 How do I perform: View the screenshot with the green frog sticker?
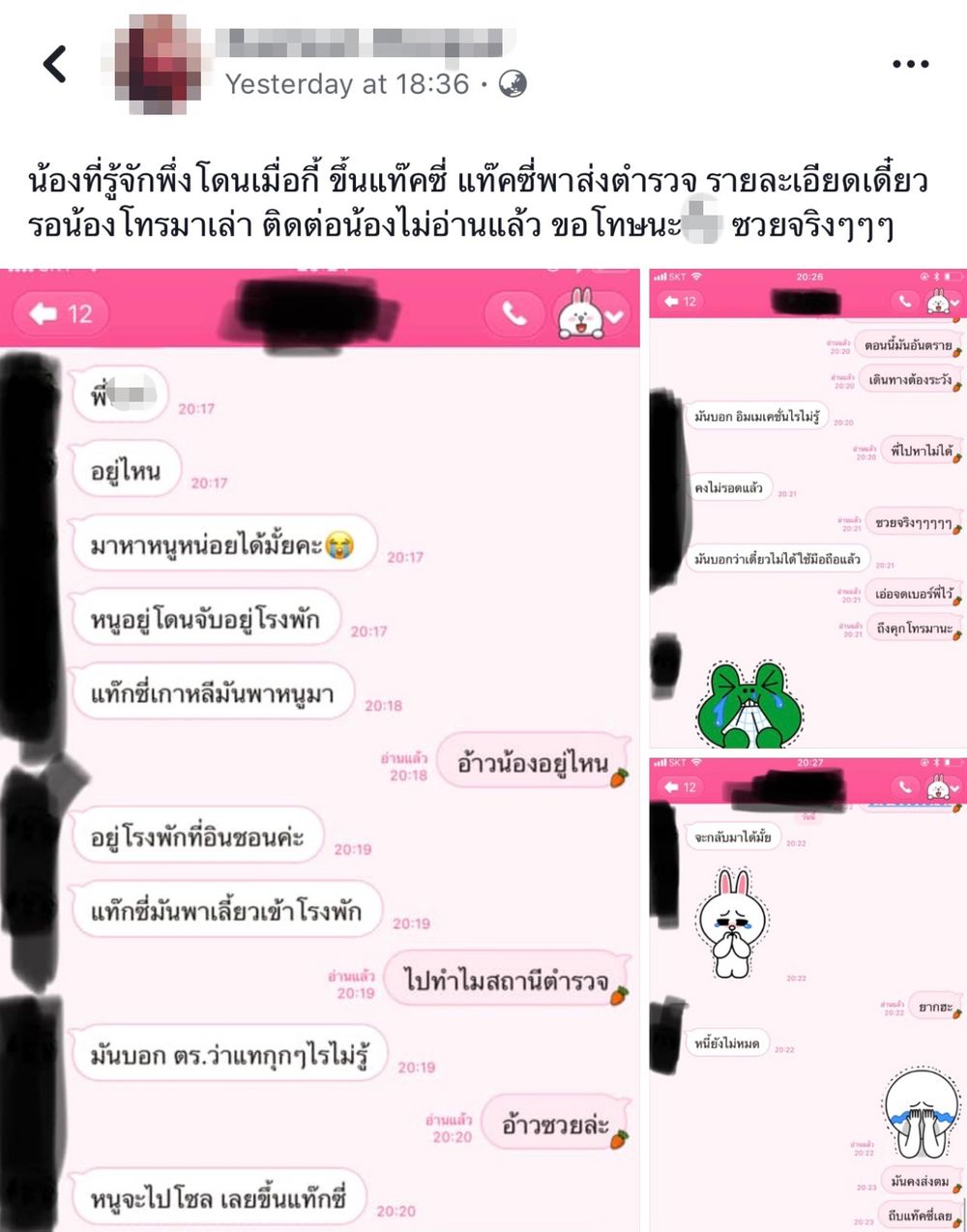coord(807,508)
